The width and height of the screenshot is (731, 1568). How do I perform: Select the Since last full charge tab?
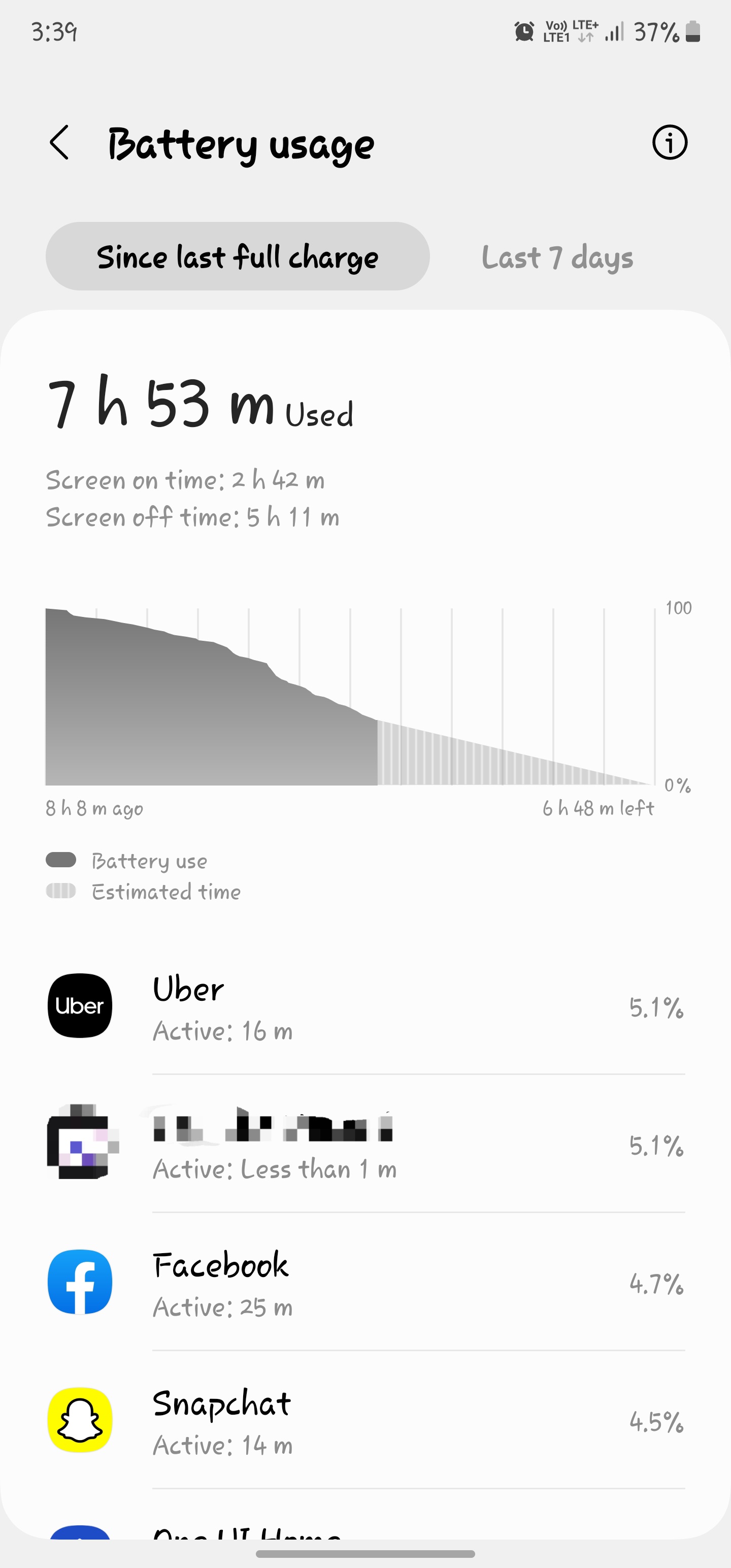pyautogui.click(x=238, y=257)
